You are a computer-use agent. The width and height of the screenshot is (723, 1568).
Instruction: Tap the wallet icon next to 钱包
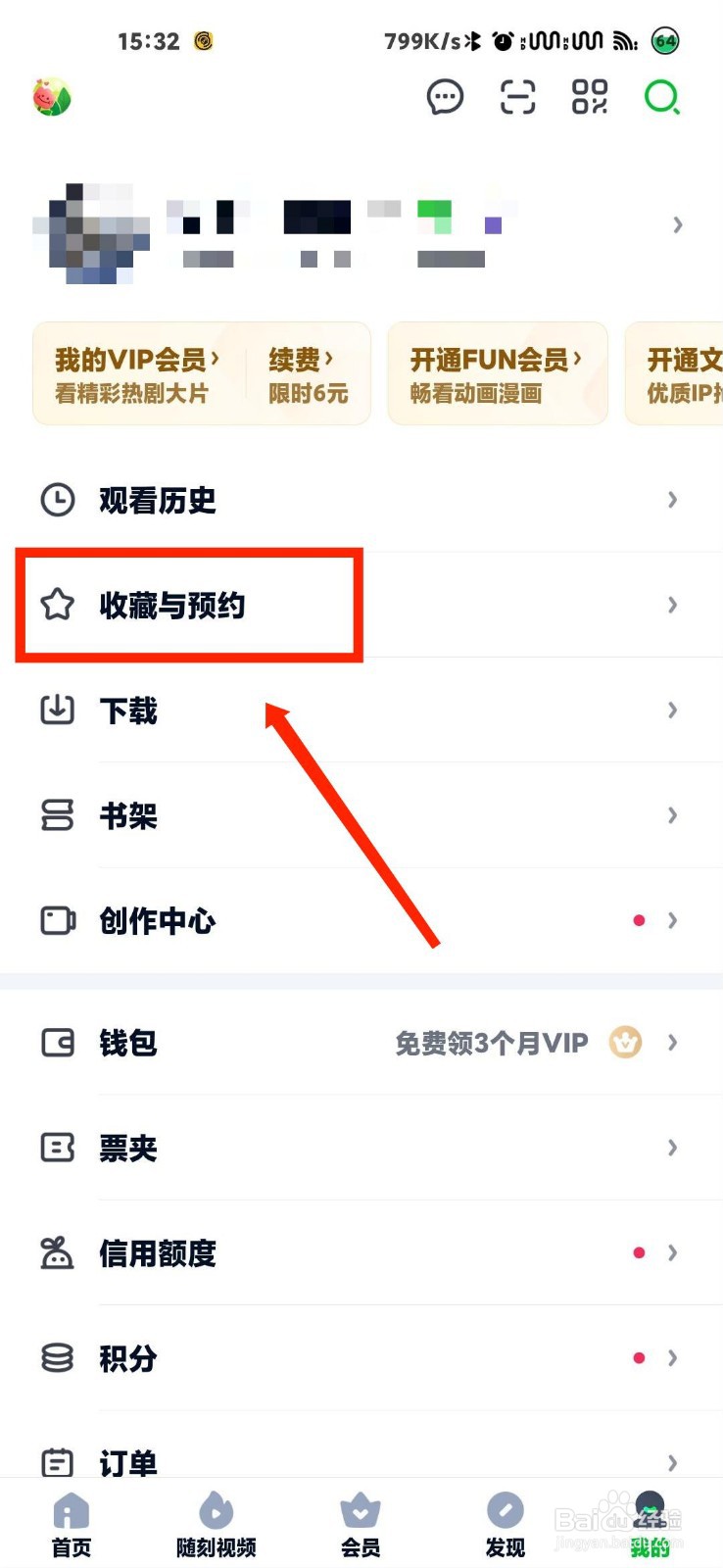pyautogui.click(x=58, y=1043)
